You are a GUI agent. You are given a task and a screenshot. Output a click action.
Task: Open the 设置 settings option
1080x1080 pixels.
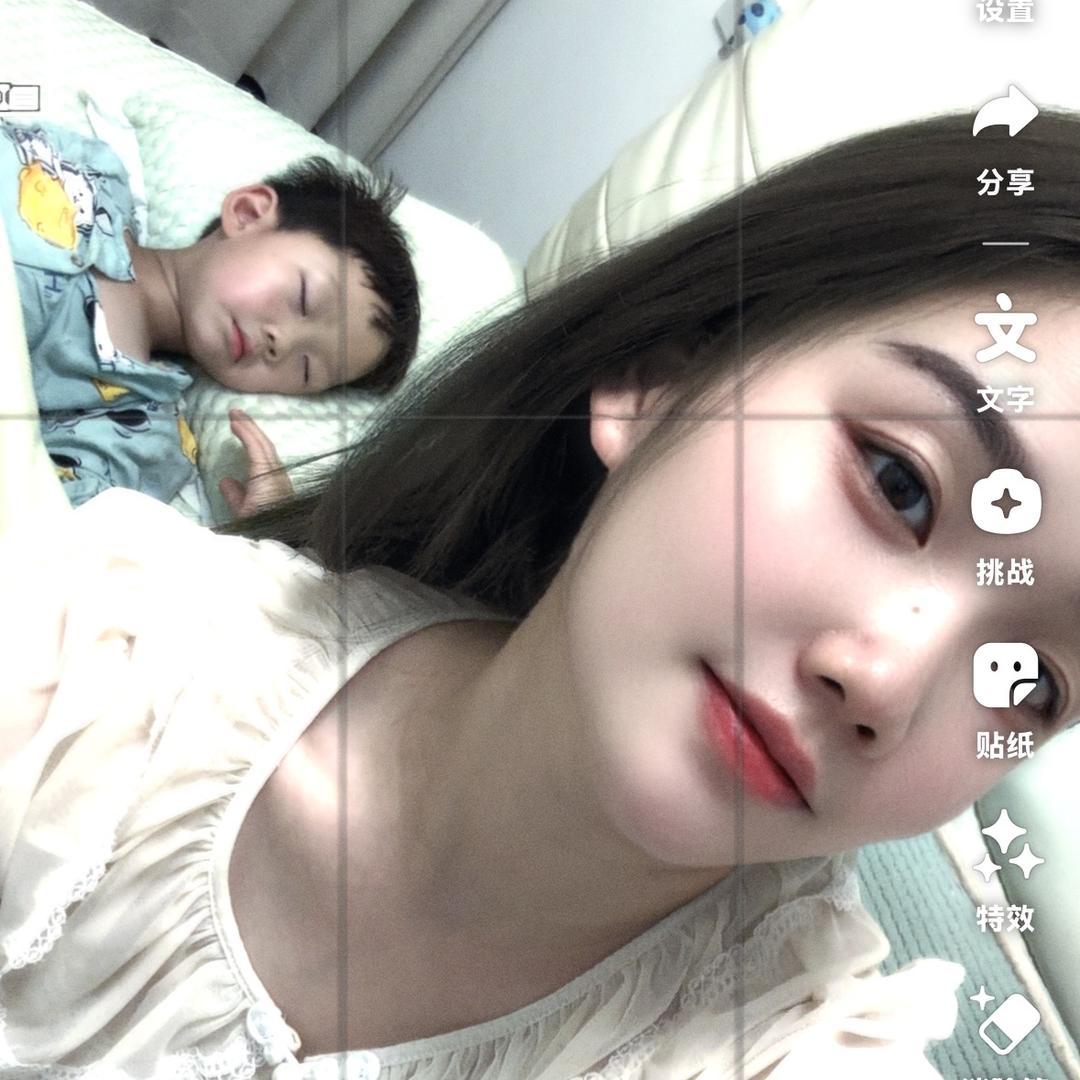pyautogui.click(x=1004, y=10)
